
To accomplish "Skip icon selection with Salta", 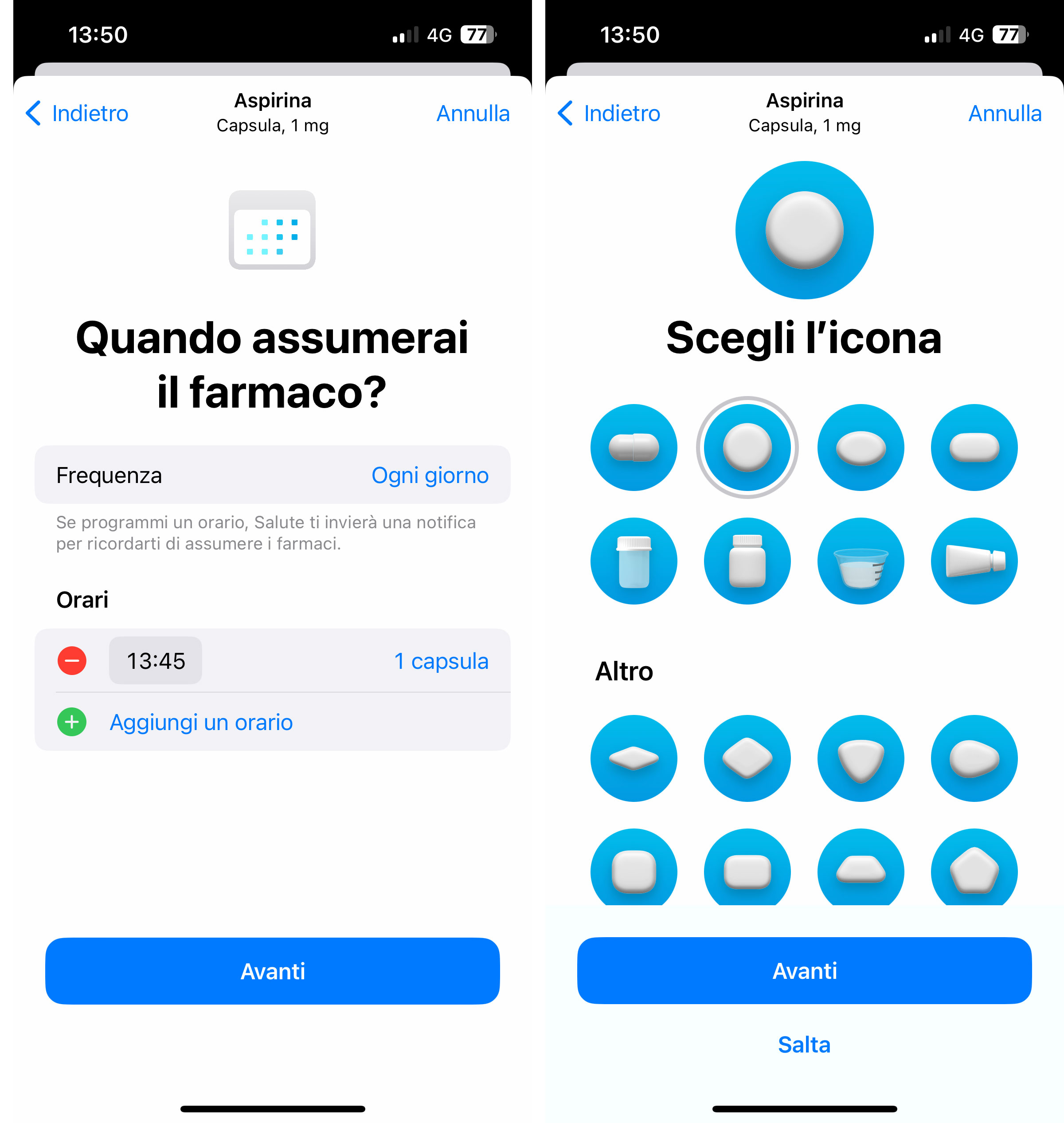I will tap(804, 1044).
